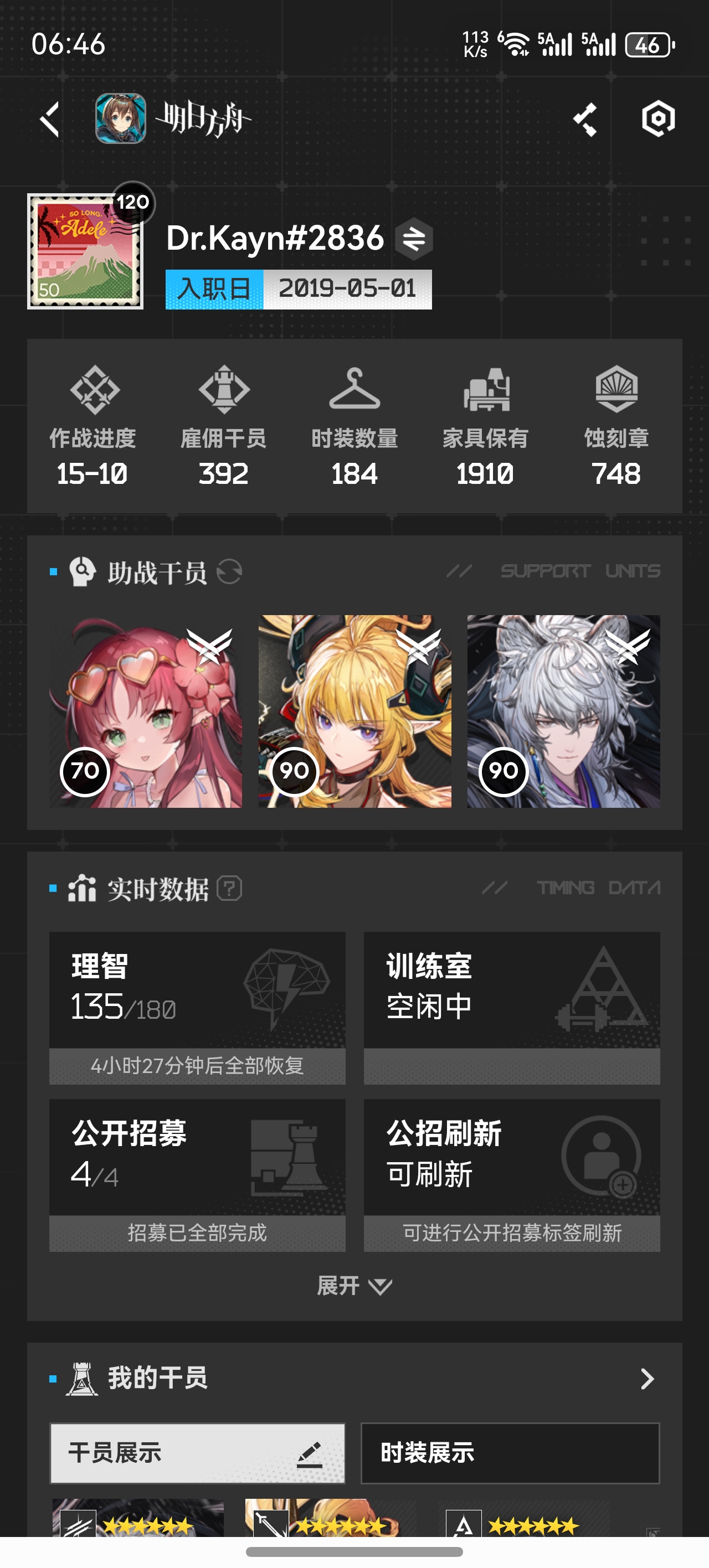Switch to the 时装展示 tab

[511, 1453]
